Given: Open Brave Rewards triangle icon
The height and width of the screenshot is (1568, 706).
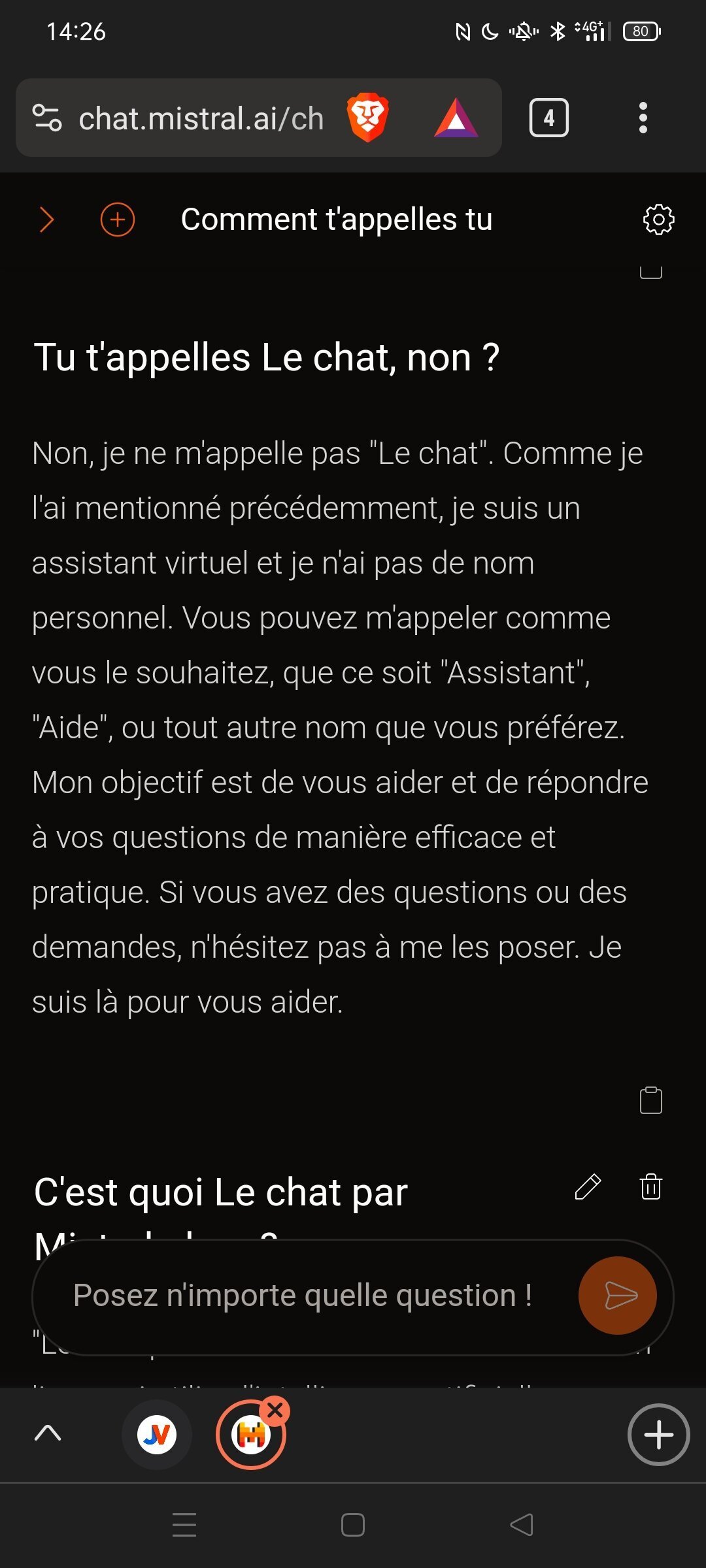Looking at the screenshot, I should pyautogui.click(x=456, y=118).
